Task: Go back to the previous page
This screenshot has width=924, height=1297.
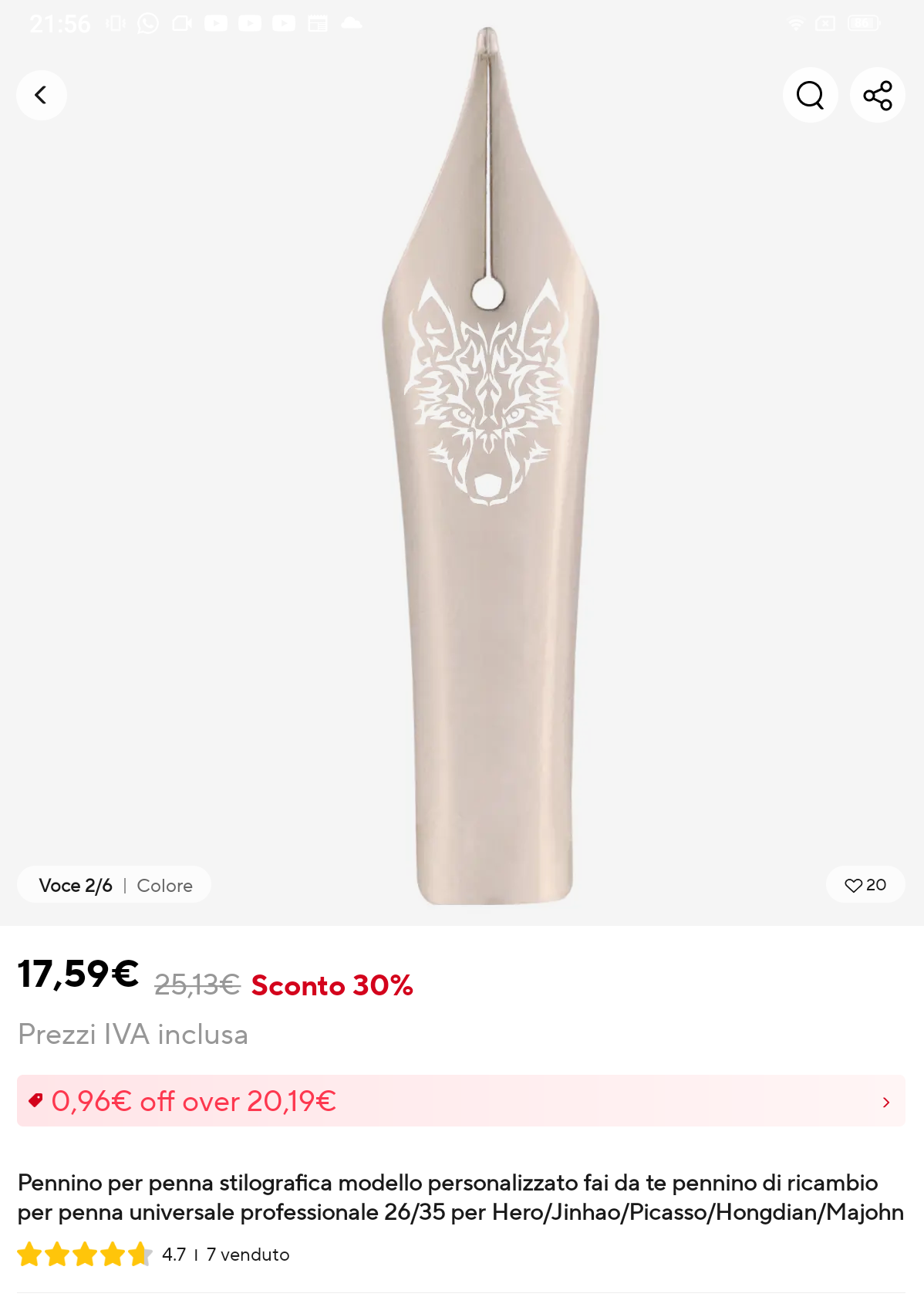Action: [42, 96]
